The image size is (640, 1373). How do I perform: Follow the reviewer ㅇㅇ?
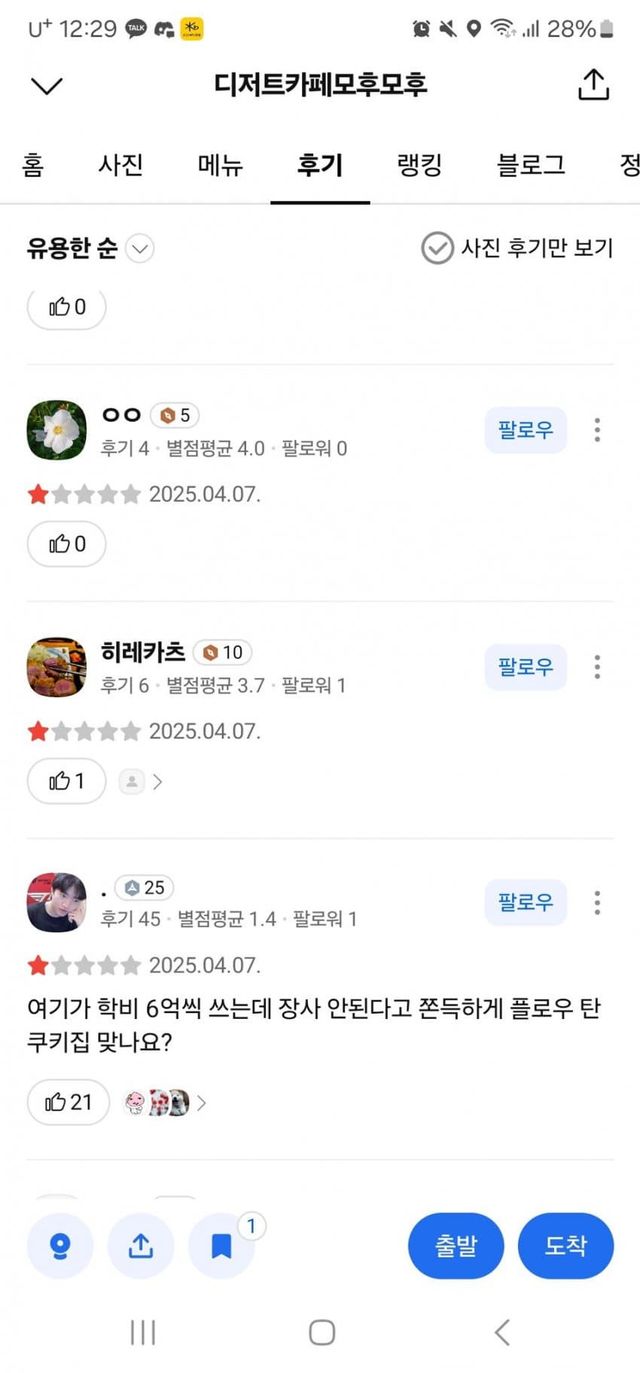[525, 431]
